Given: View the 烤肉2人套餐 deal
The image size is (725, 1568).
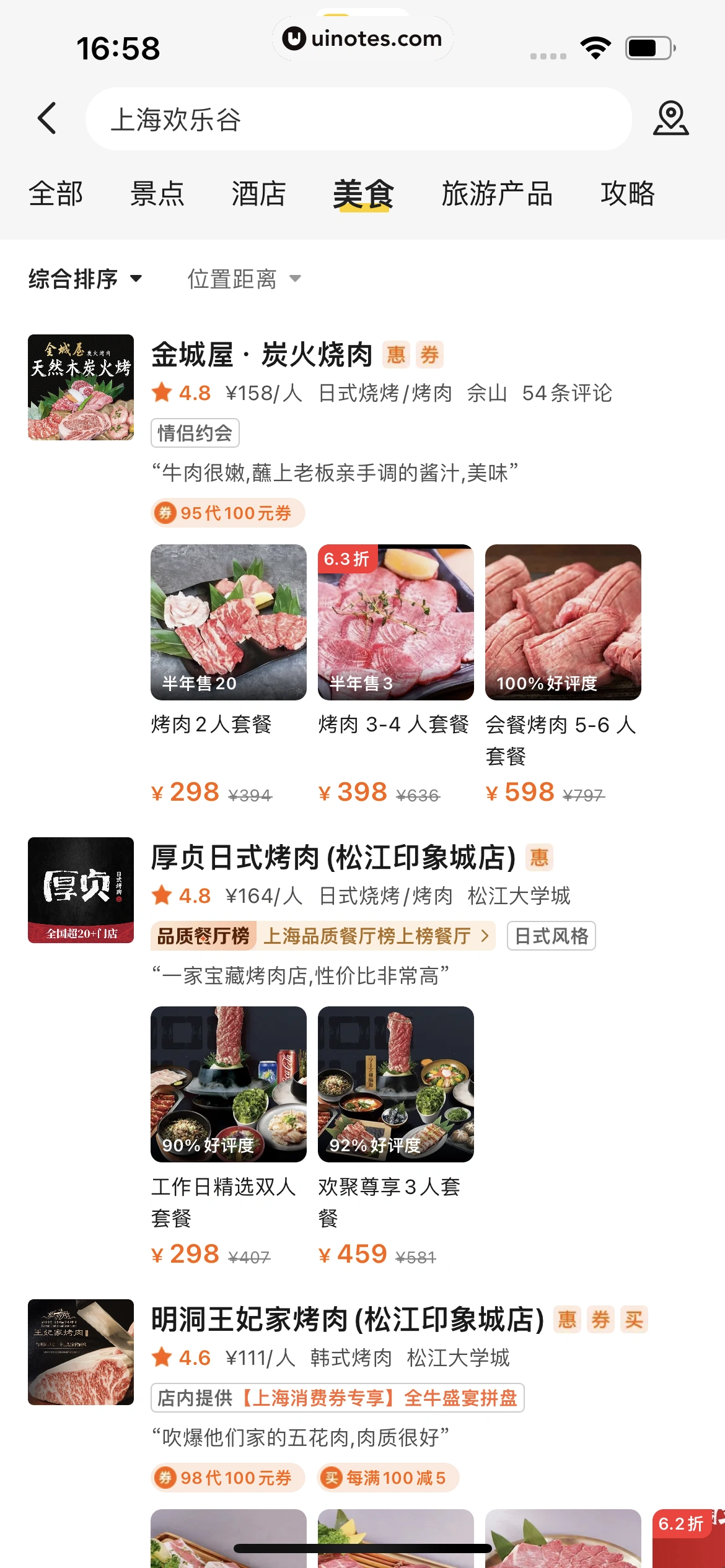Looking at the screenshot, I should point(229,622).
